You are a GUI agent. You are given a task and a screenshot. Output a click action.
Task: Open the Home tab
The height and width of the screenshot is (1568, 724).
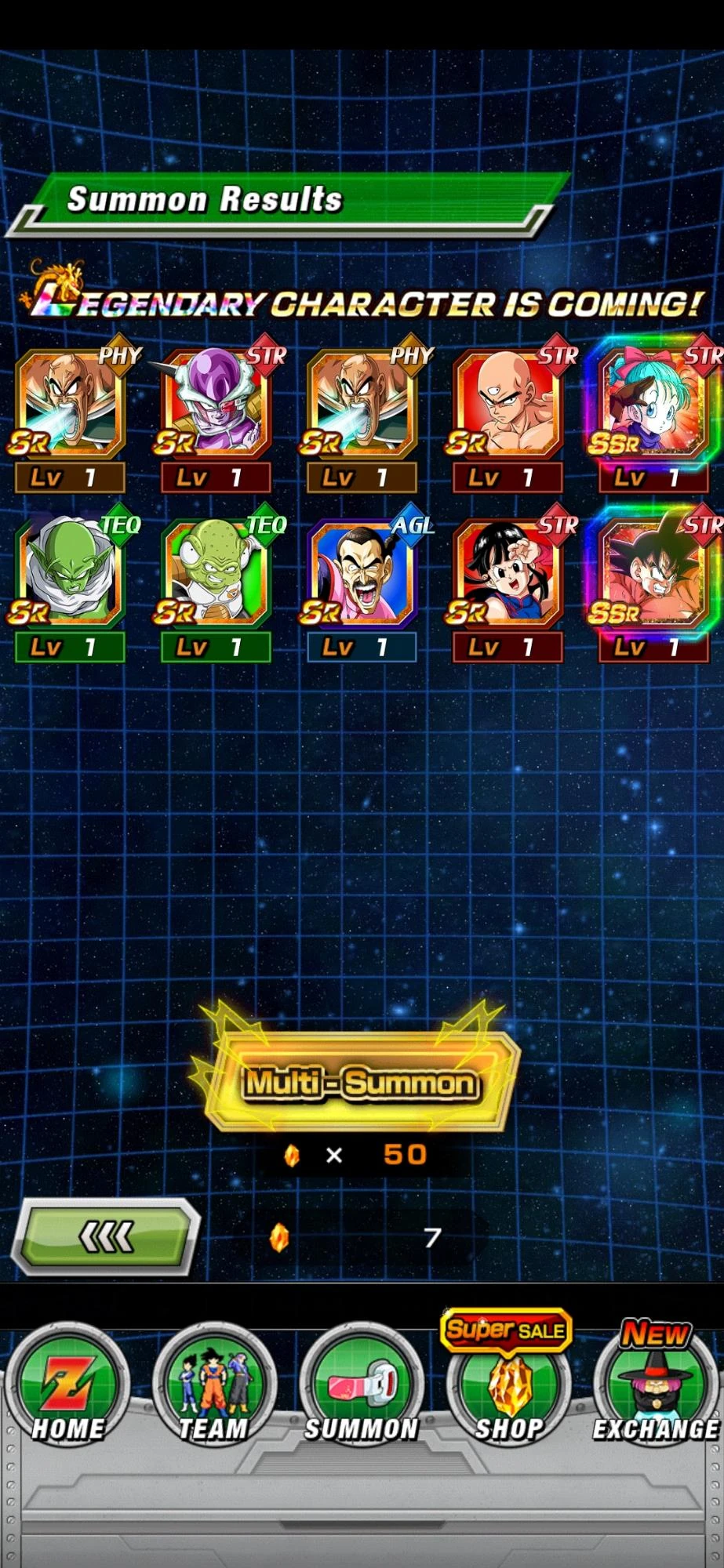point(67,1386)
